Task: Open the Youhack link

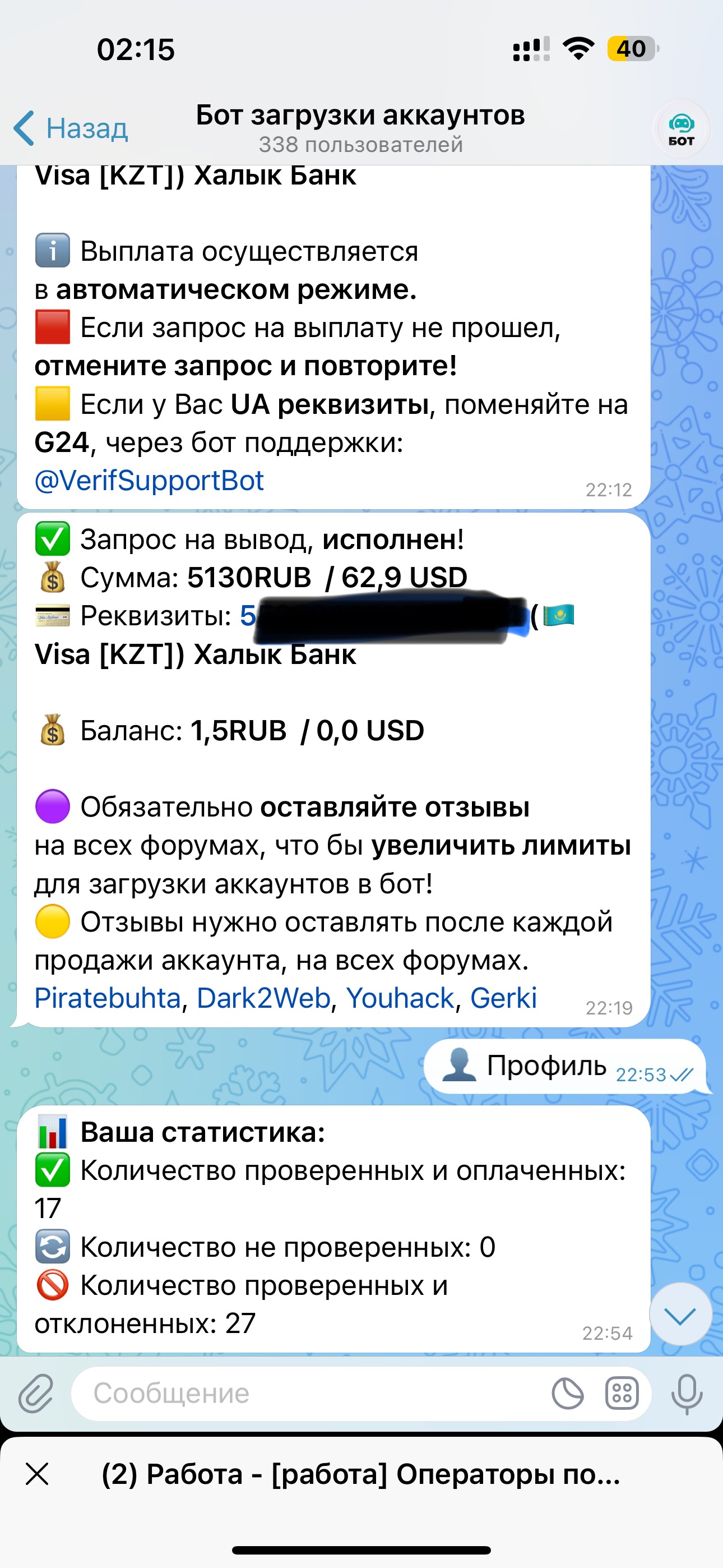Action: coord(400,998)
